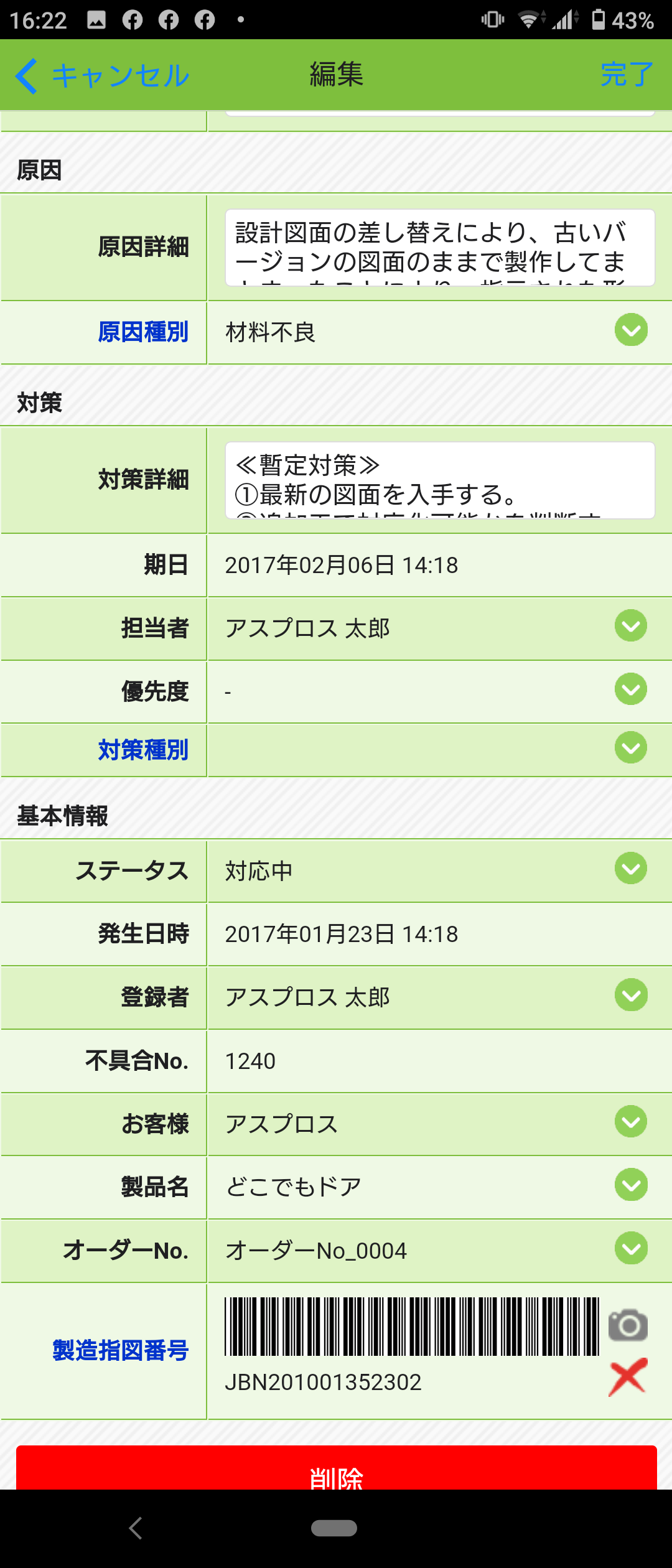Edit the 不具合No. field
Screen dimensions: 672x1568
[436, 1061]
